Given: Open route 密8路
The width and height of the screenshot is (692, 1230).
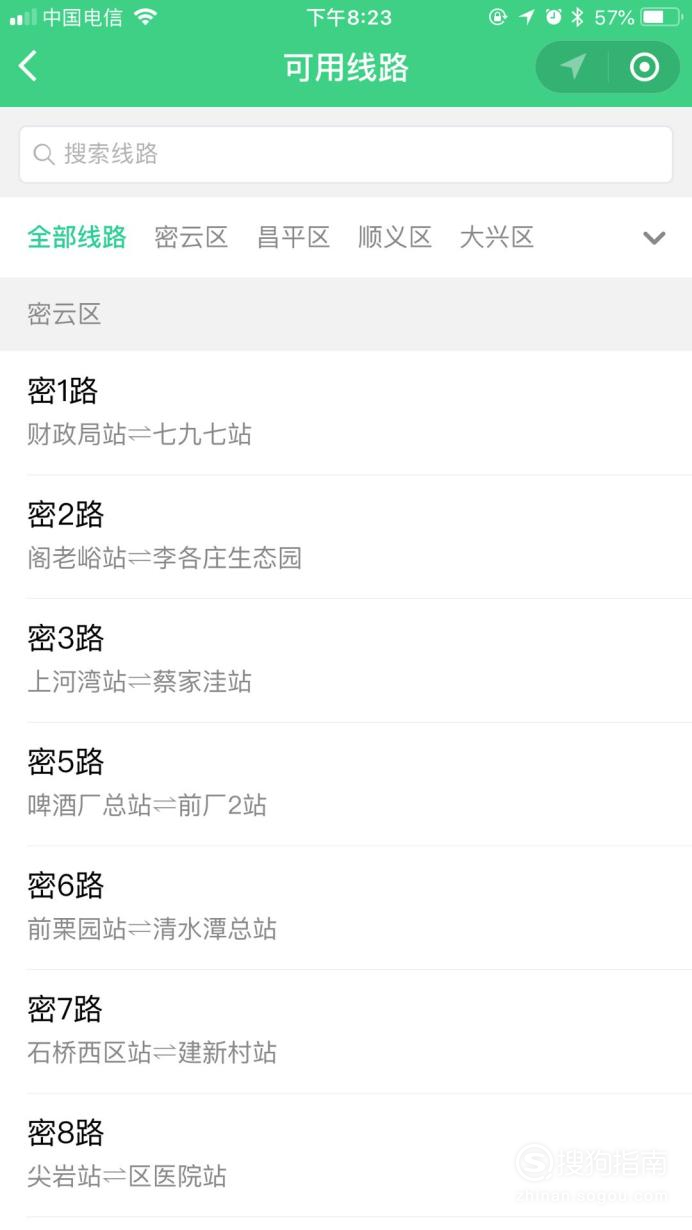Looking at the screenshot, I should point(346,1155).
